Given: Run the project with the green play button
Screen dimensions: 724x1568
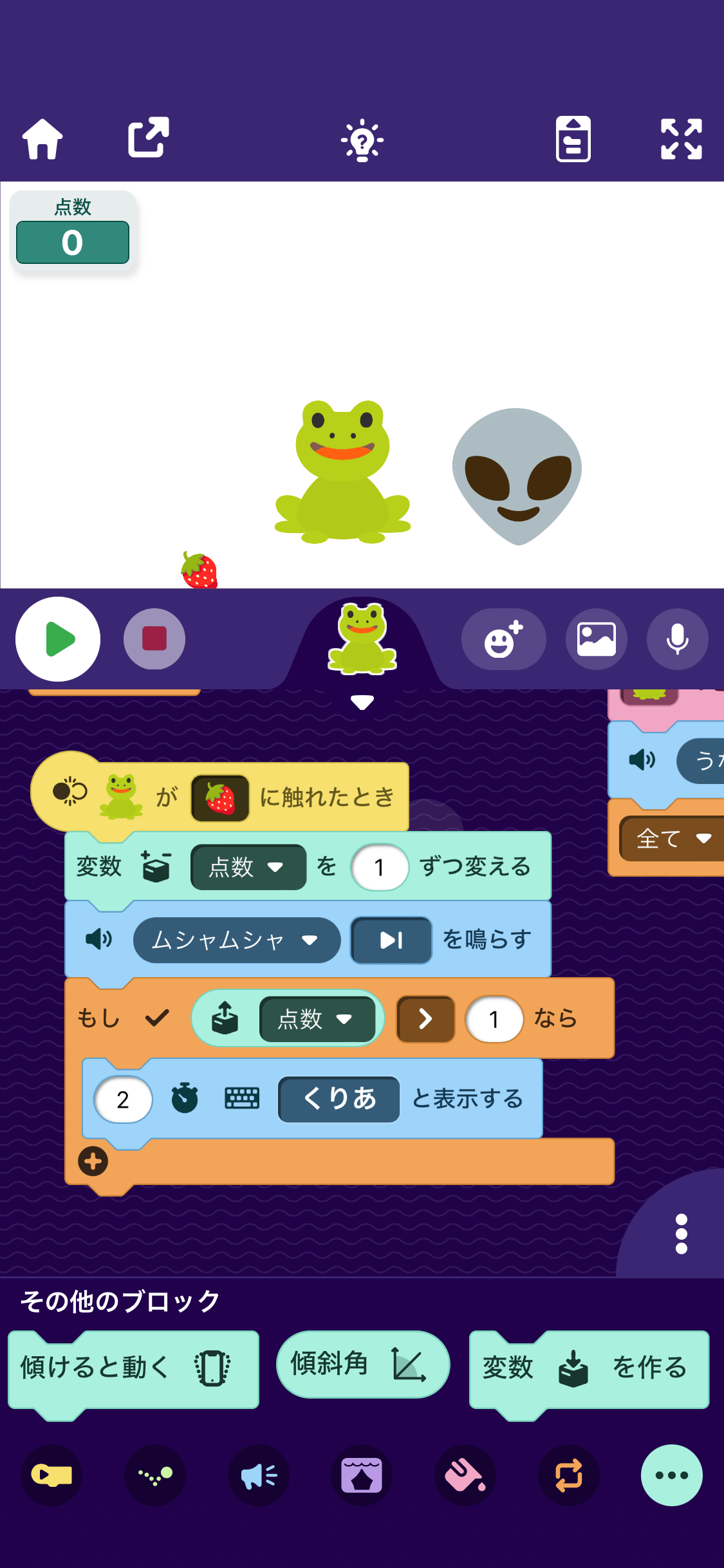Looking at the screenshot, I should click(58, 639).
